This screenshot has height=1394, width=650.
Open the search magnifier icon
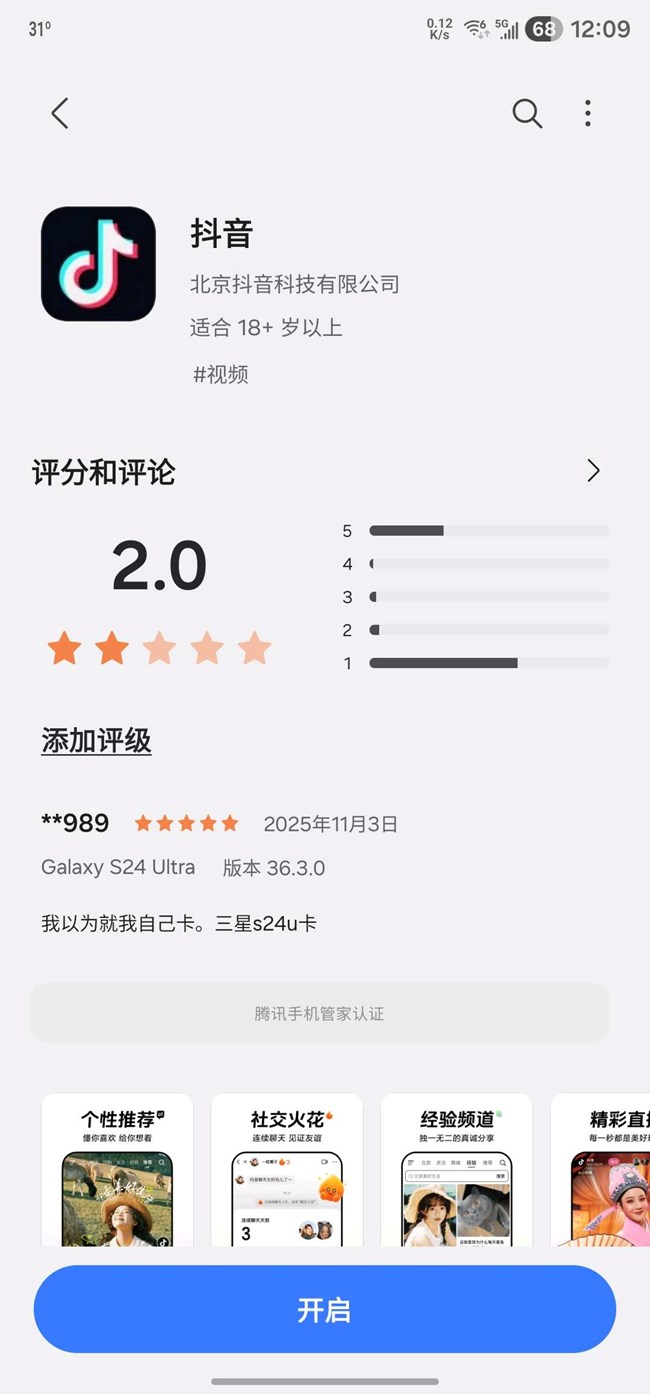[x=527, y=113]
